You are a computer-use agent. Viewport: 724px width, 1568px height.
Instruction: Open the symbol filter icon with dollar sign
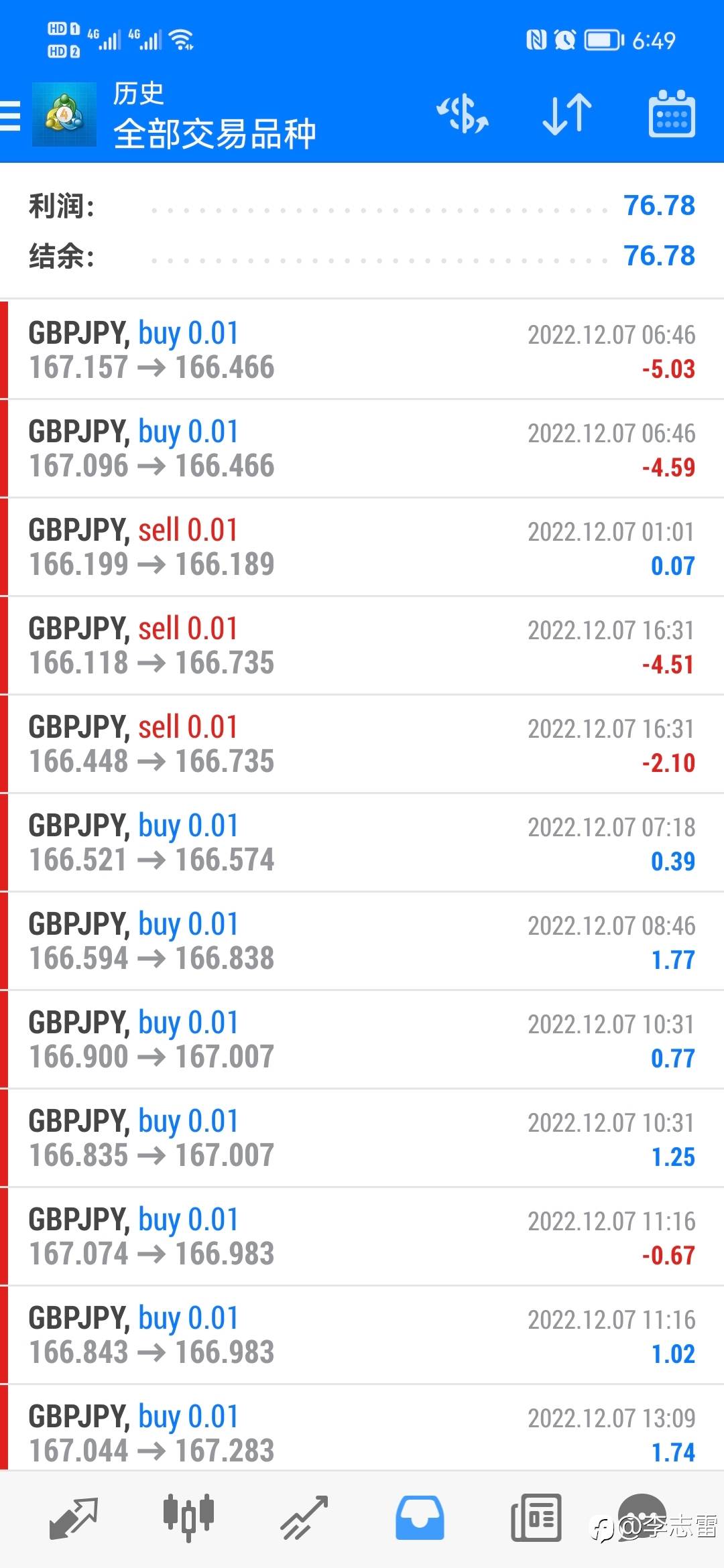pos(463,114)
